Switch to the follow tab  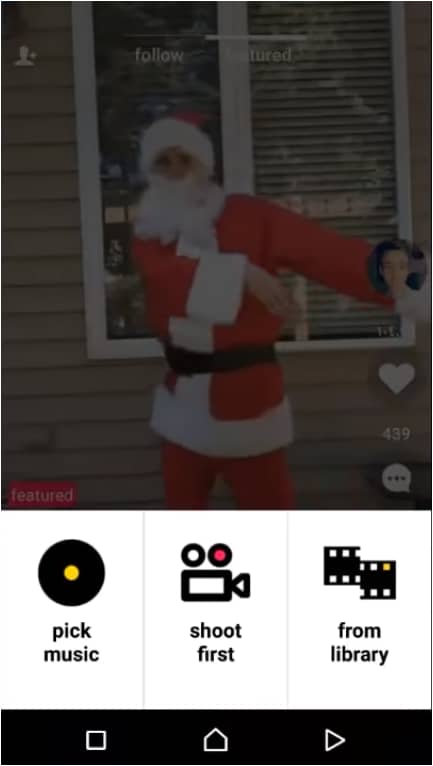[159, 55]
